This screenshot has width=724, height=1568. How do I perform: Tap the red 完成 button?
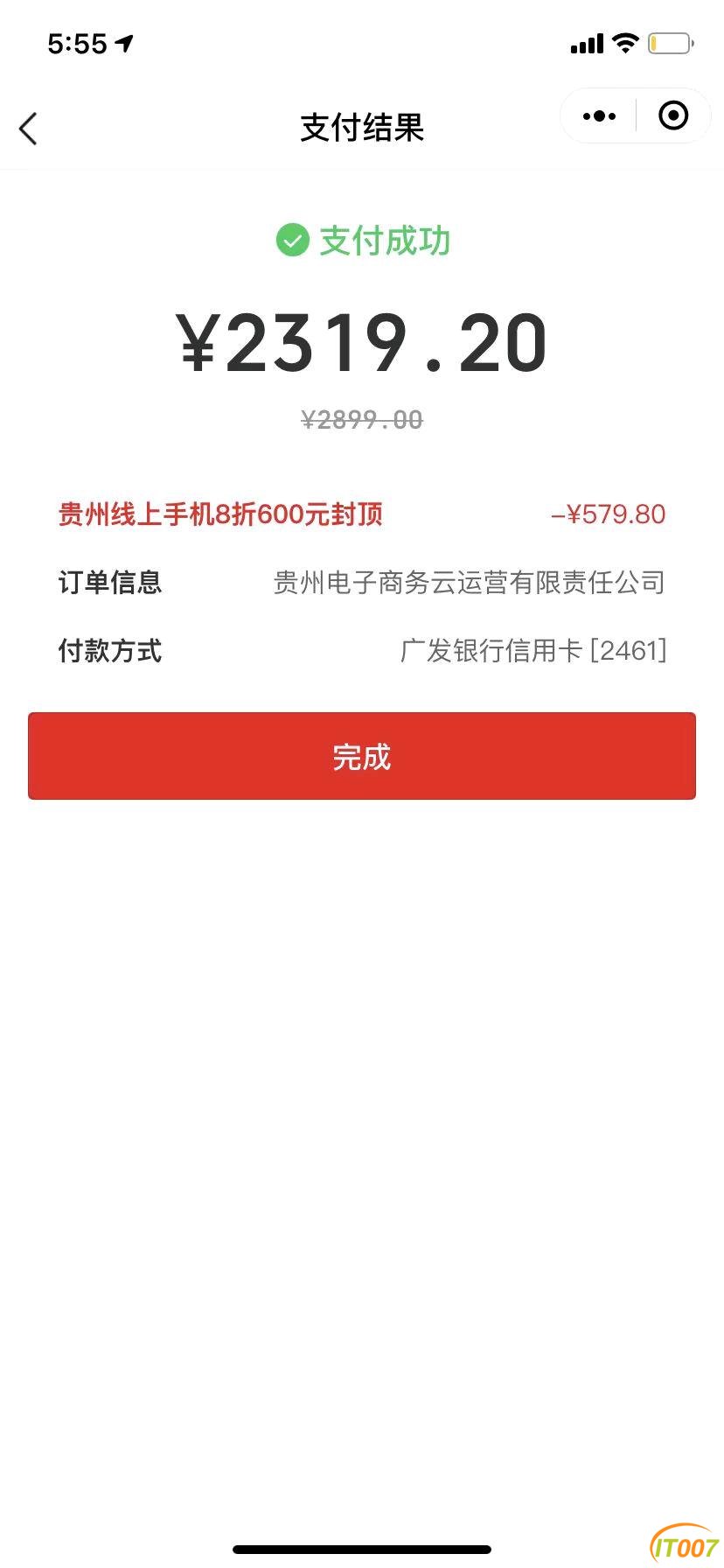[x=362, y=756]
